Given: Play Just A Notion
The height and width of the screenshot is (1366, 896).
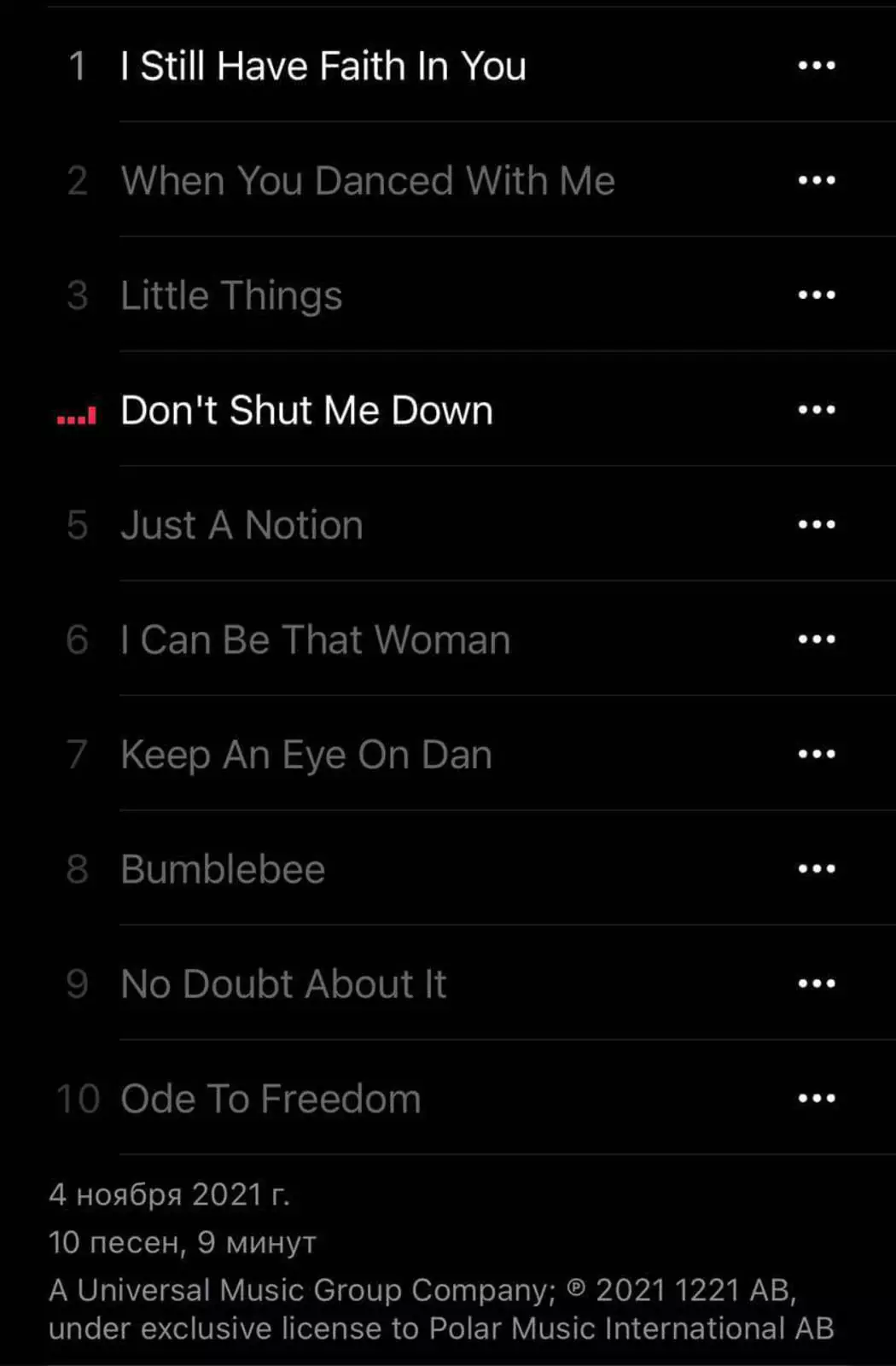Looking at the screenshot, I should tap(241, 525).
